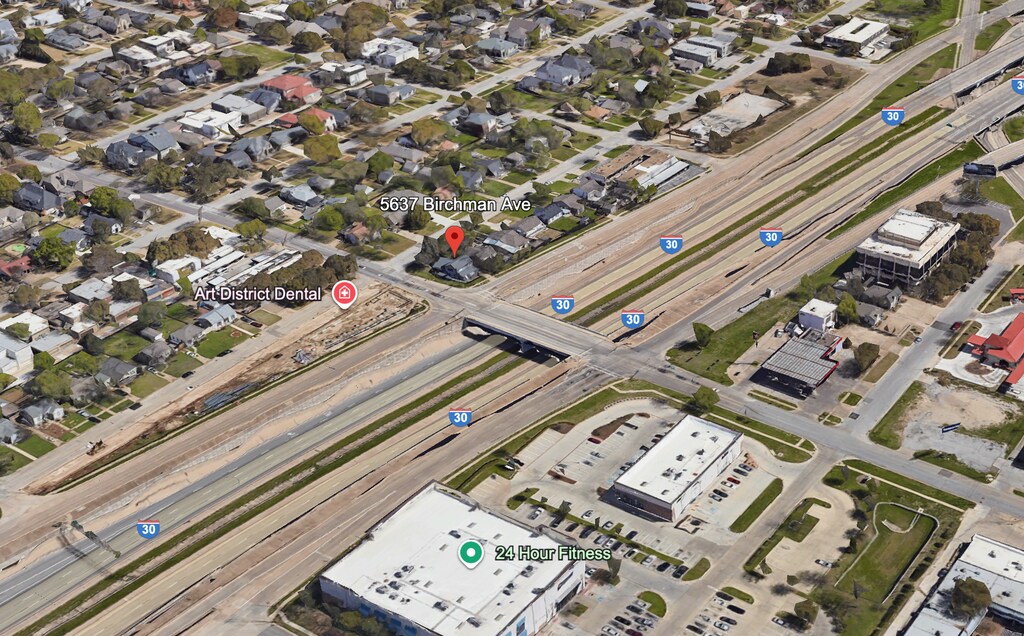Open the Art District Dental marker
The width and height of the screenshot is (1024, 636).
[x=344, y=293]
